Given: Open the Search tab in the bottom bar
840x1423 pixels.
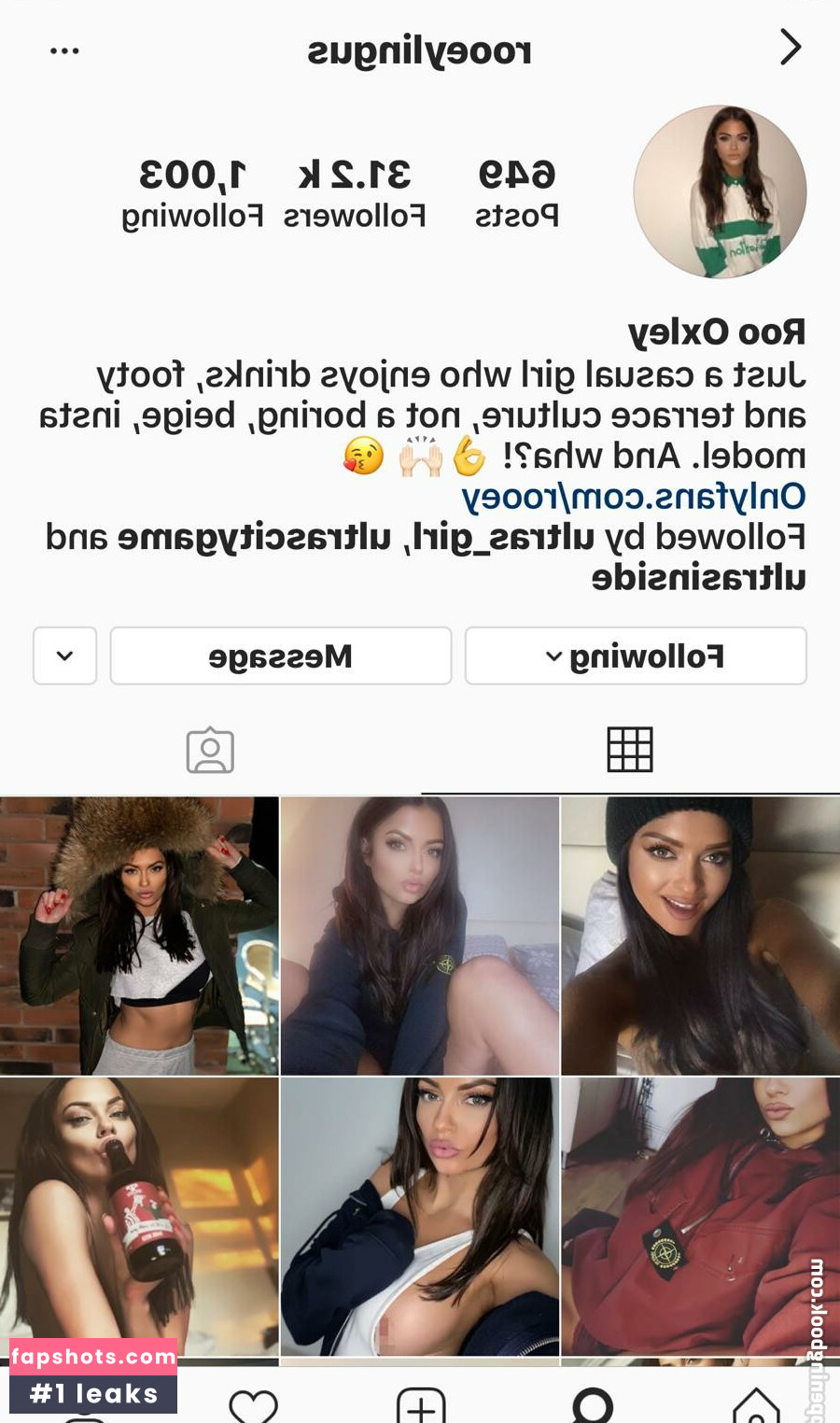Looking at the screenshot, I should [x=592, y=1405].
